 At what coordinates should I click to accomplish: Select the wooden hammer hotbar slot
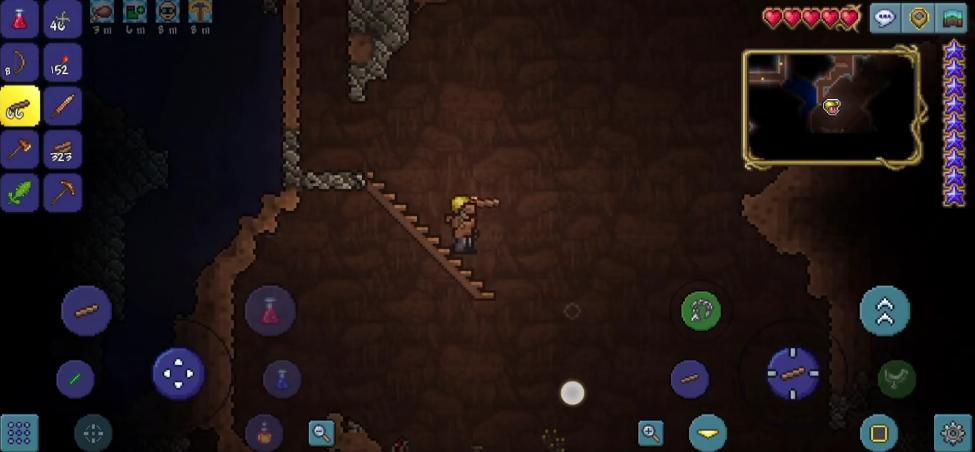(x=20, y=149)
